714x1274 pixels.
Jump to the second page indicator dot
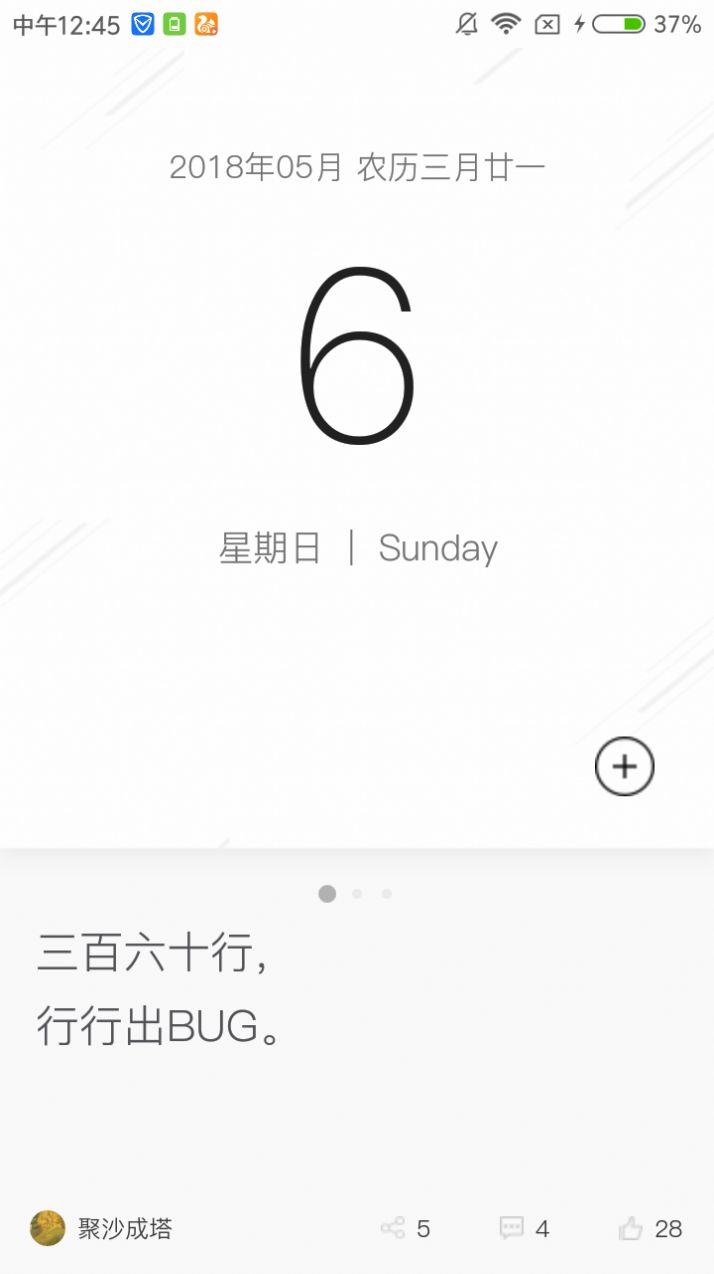(x=357, y=894)
